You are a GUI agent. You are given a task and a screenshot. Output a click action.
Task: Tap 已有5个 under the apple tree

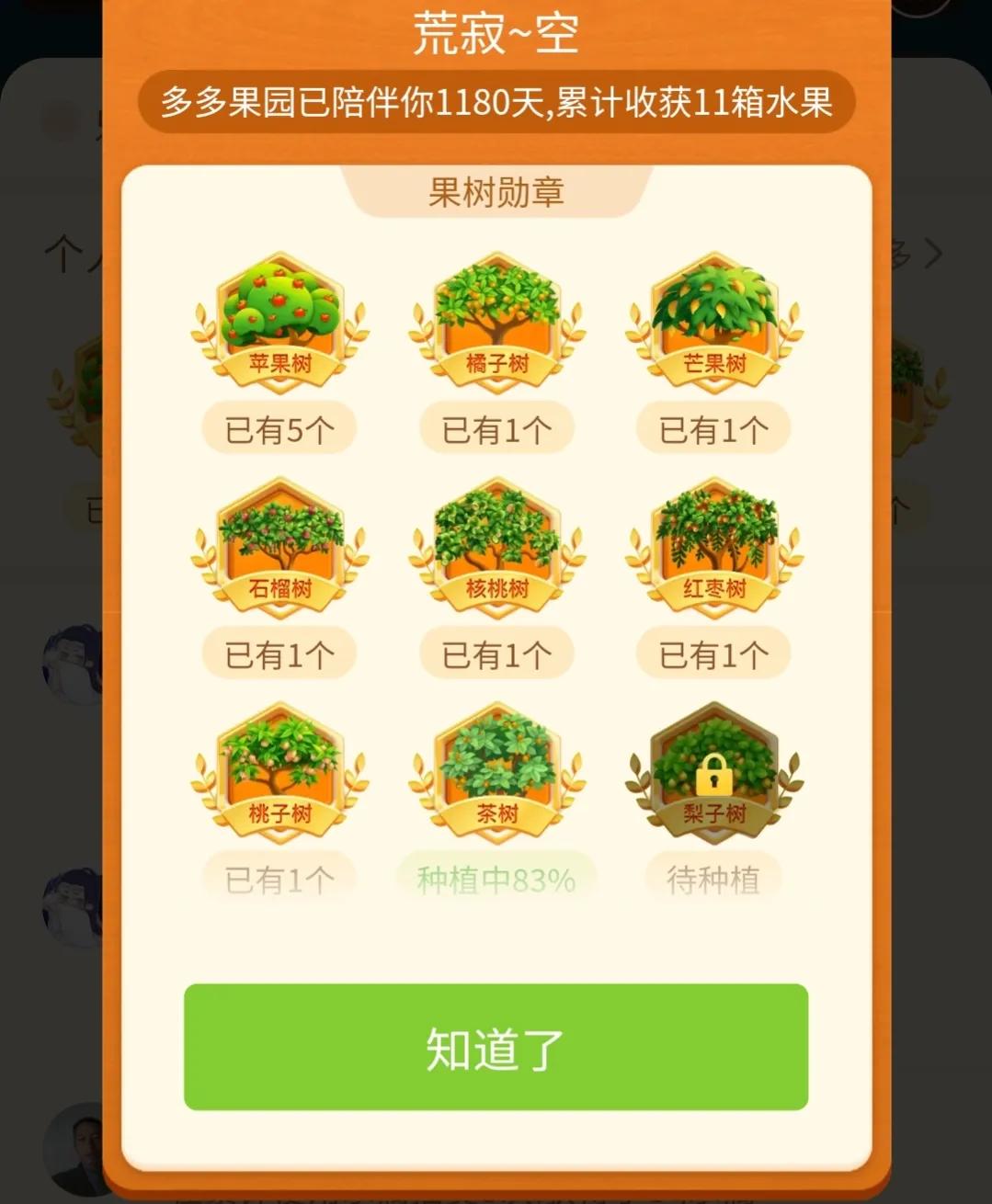(279, 428)
